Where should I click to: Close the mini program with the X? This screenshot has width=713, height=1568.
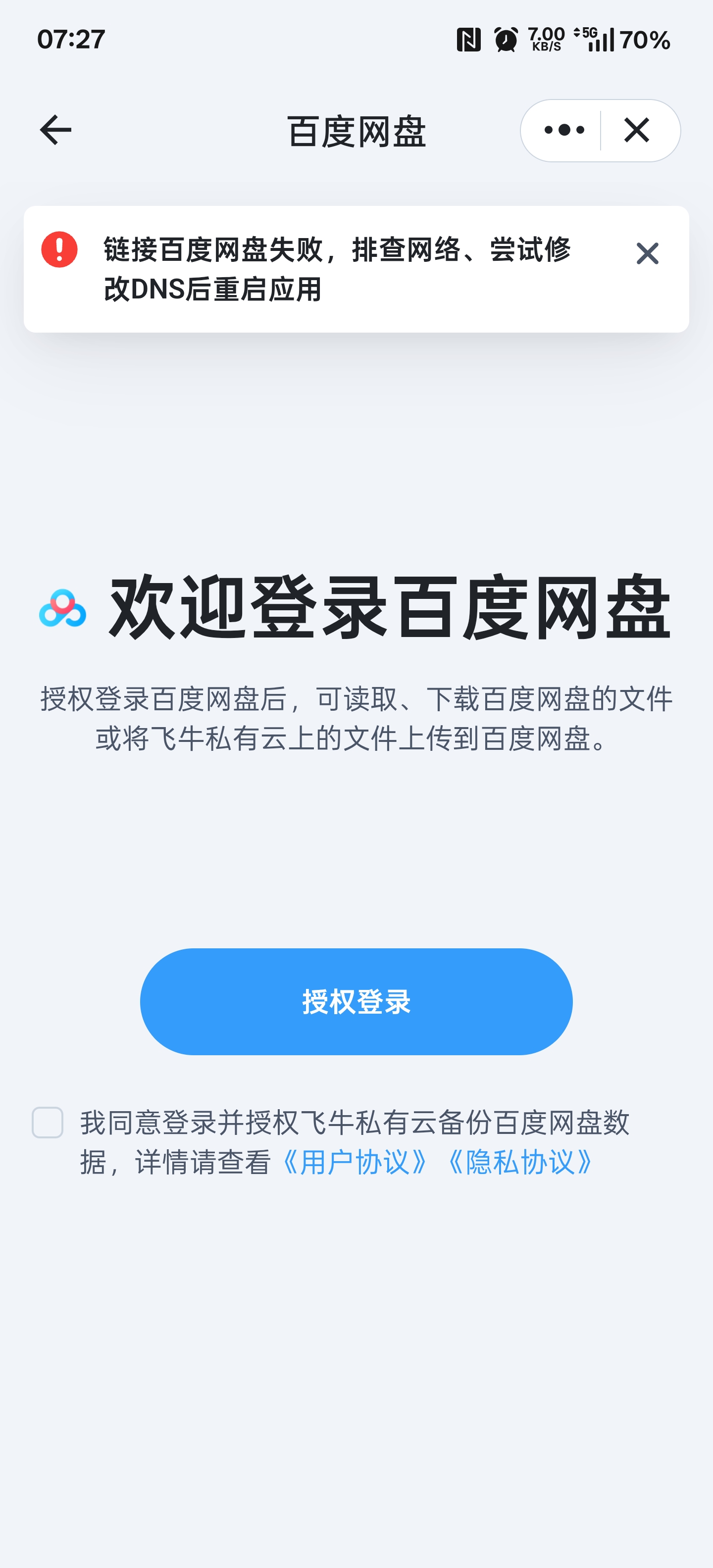[637, 130]
